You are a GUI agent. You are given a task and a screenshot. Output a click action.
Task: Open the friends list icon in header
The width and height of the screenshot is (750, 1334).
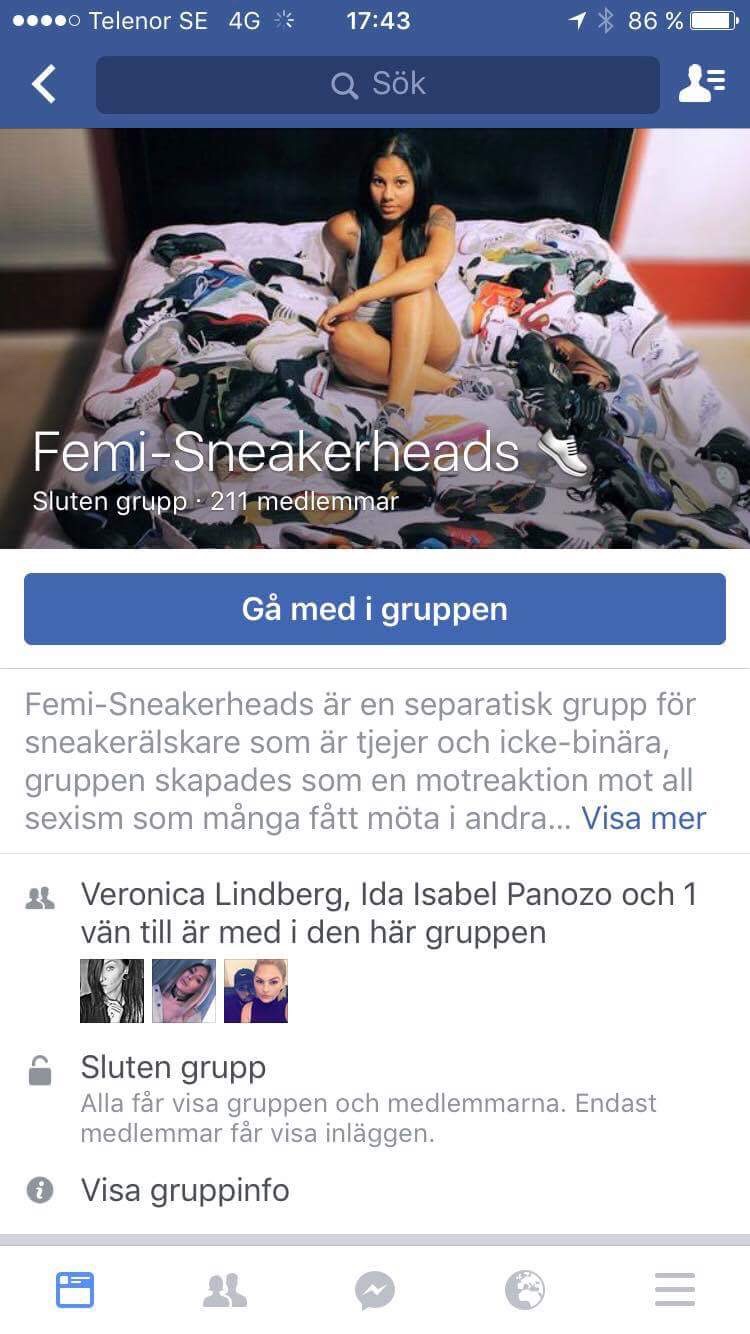pyautogui.click(x=702, y=84)
